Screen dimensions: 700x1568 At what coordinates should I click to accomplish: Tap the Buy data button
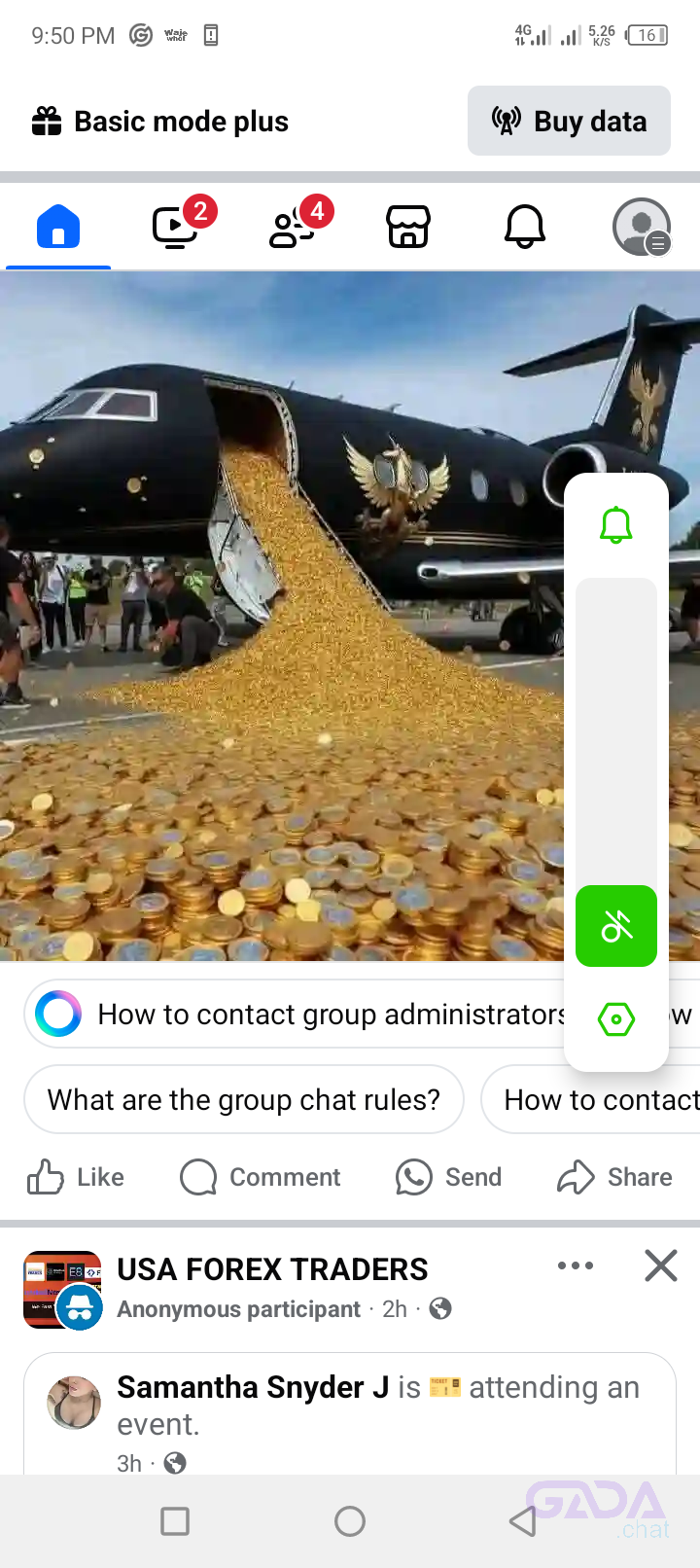(x=569, y=121)
